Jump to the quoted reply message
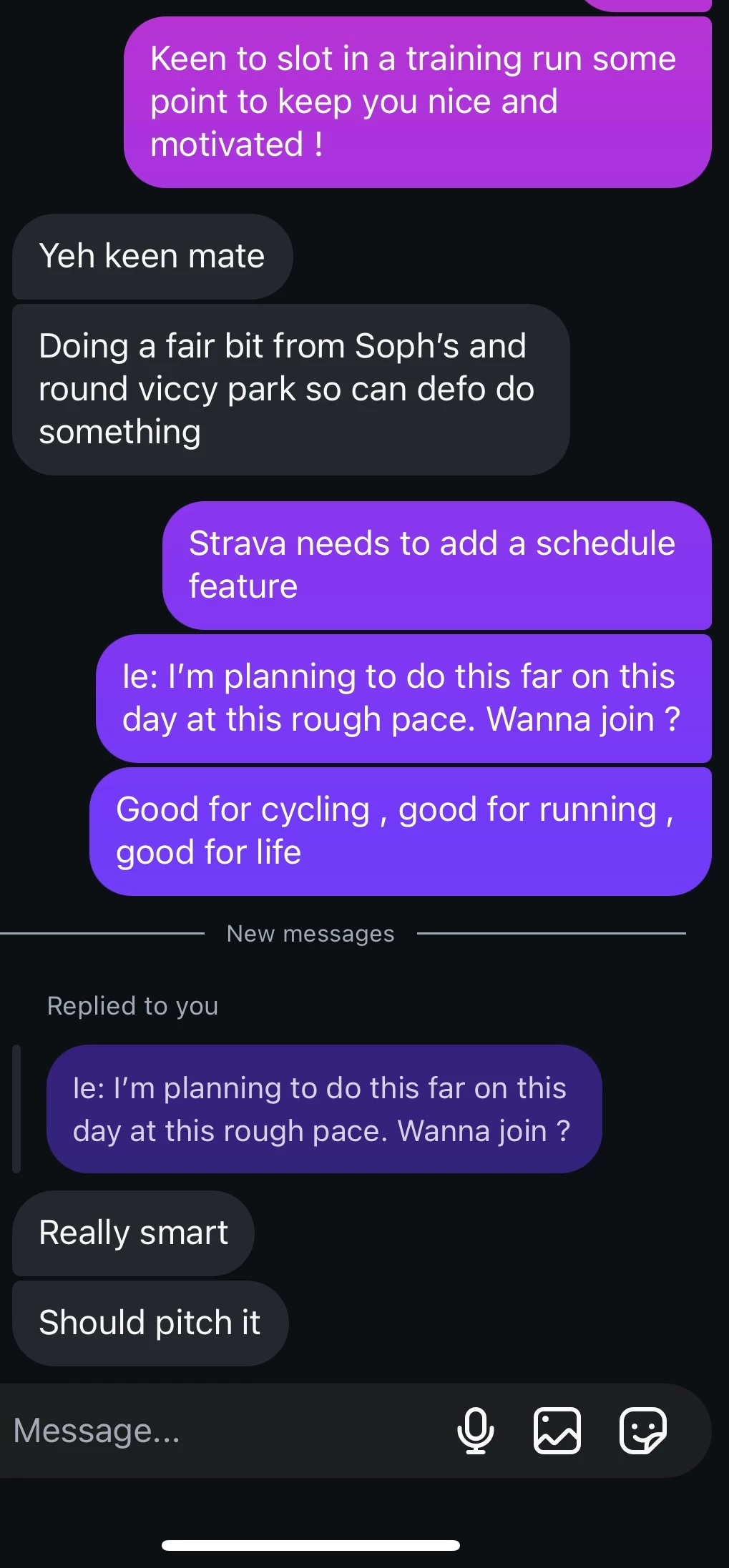The width and height of the screenshot is (729, 1568). point(324,1109)
